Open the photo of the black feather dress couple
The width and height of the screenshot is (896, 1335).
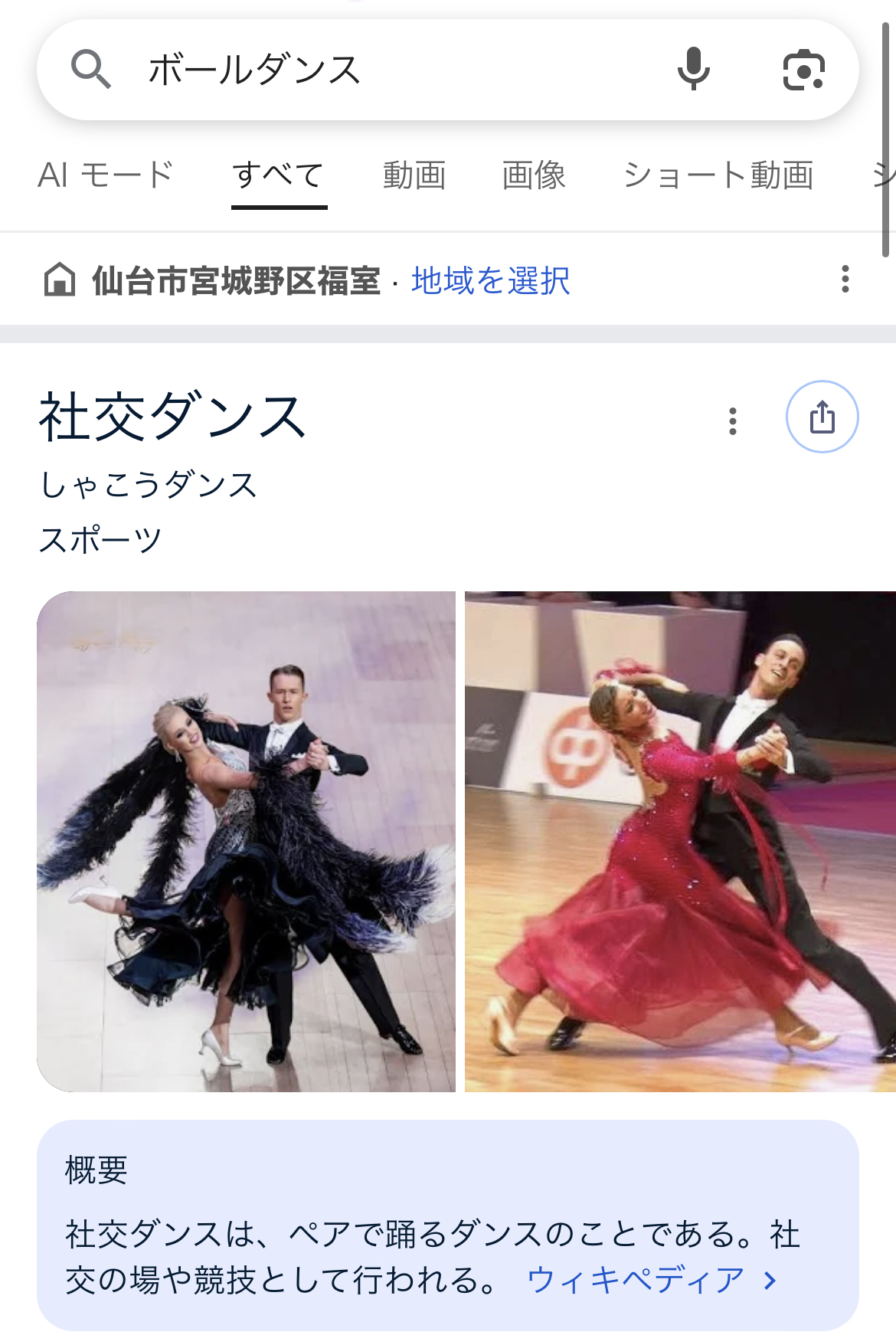pos(246,841)
